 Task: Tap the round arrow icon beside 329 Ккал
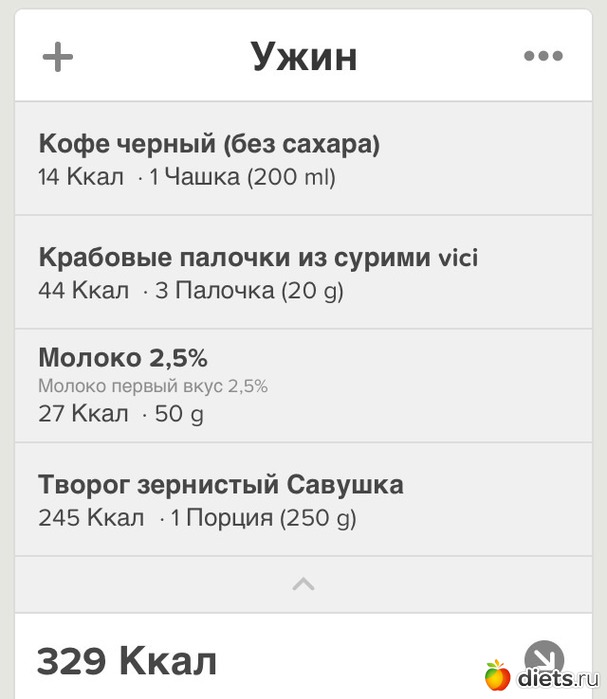pyautogui.click(x=543, y=659)
